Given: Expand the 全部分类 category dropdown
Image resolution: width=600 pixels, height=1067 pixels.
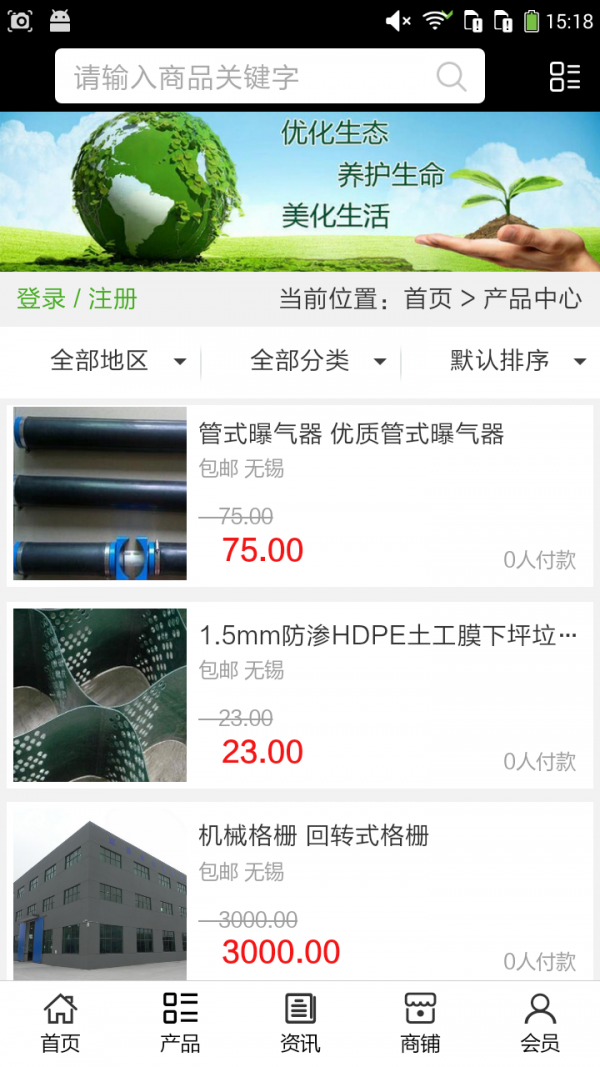Looking at the screenshot, I should click(x=317, y=361).
